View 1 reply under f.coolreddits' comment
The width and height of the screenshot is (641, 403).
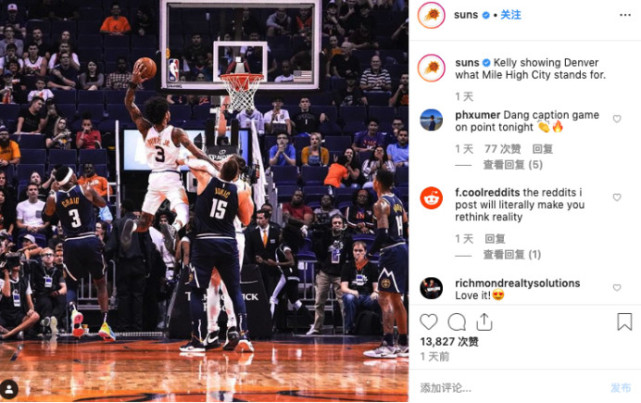[512, 255]
